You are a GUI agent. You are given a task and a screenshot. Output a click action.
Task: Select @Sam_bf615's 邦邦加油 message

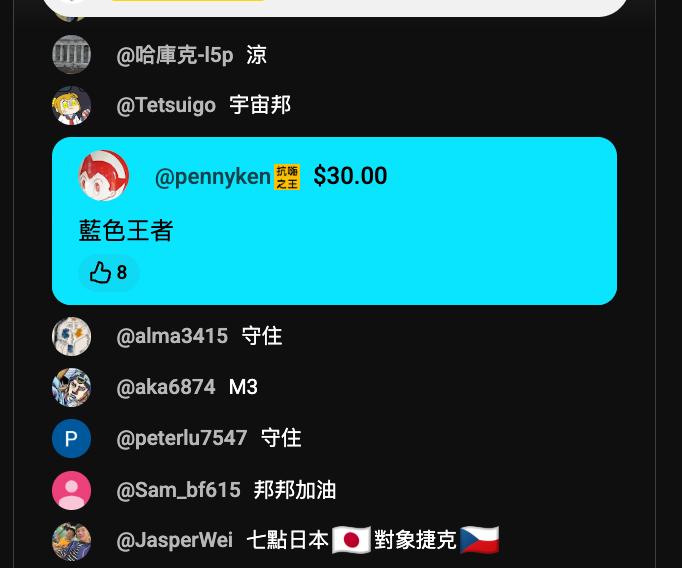click(294, 490)
